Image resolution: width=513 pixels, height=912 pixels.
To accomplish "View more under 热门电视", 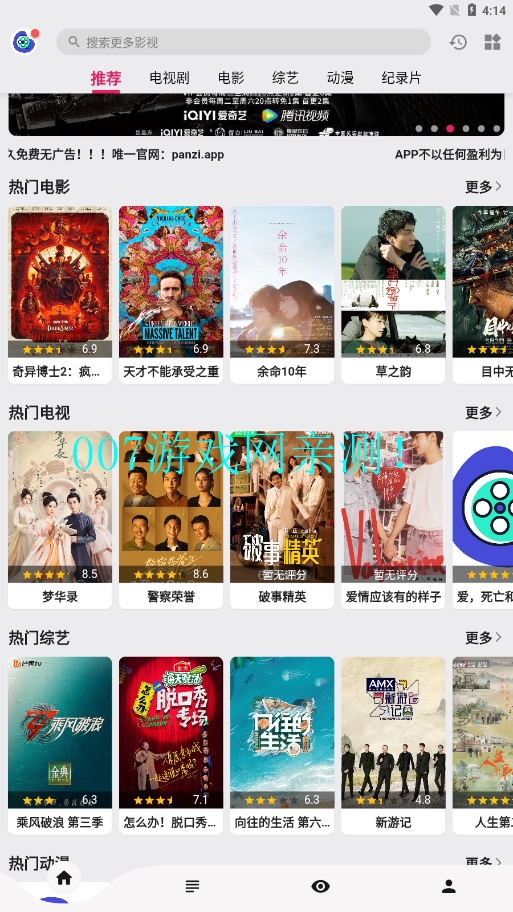I will (x=483, y=412).
